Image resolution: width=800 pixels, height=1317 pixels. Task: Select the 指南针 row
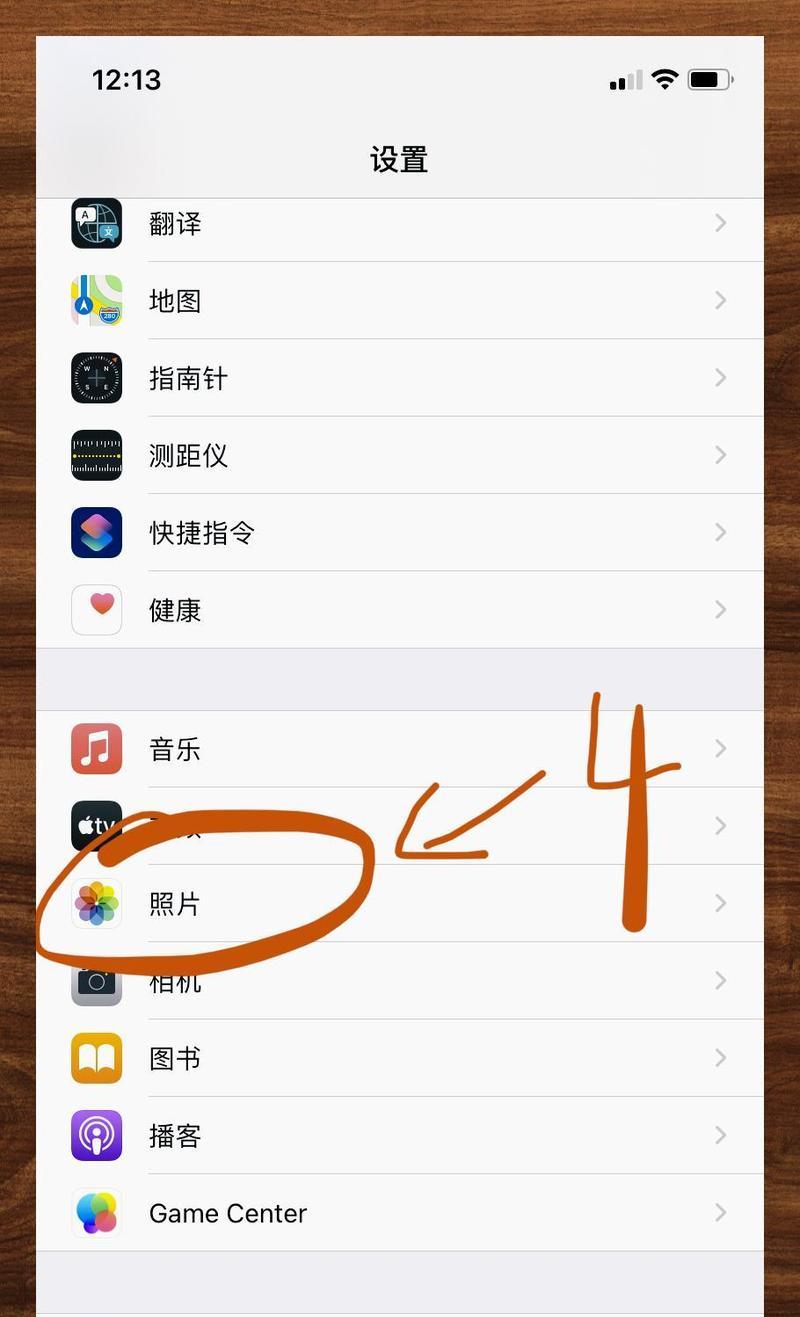click(400, 378)
